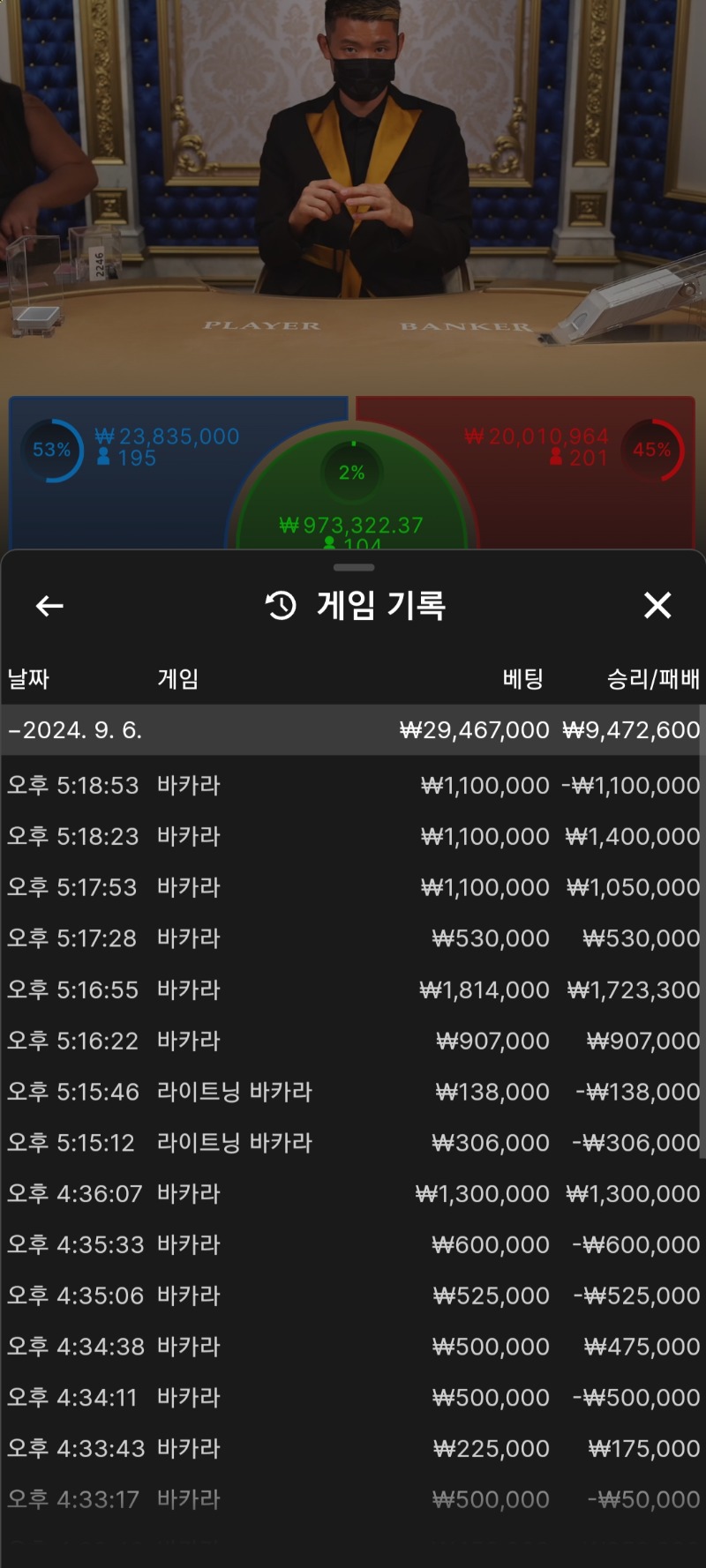Go back with the arrow in game history
Viewport: 706px width, 1568px height.
[49, 606]
